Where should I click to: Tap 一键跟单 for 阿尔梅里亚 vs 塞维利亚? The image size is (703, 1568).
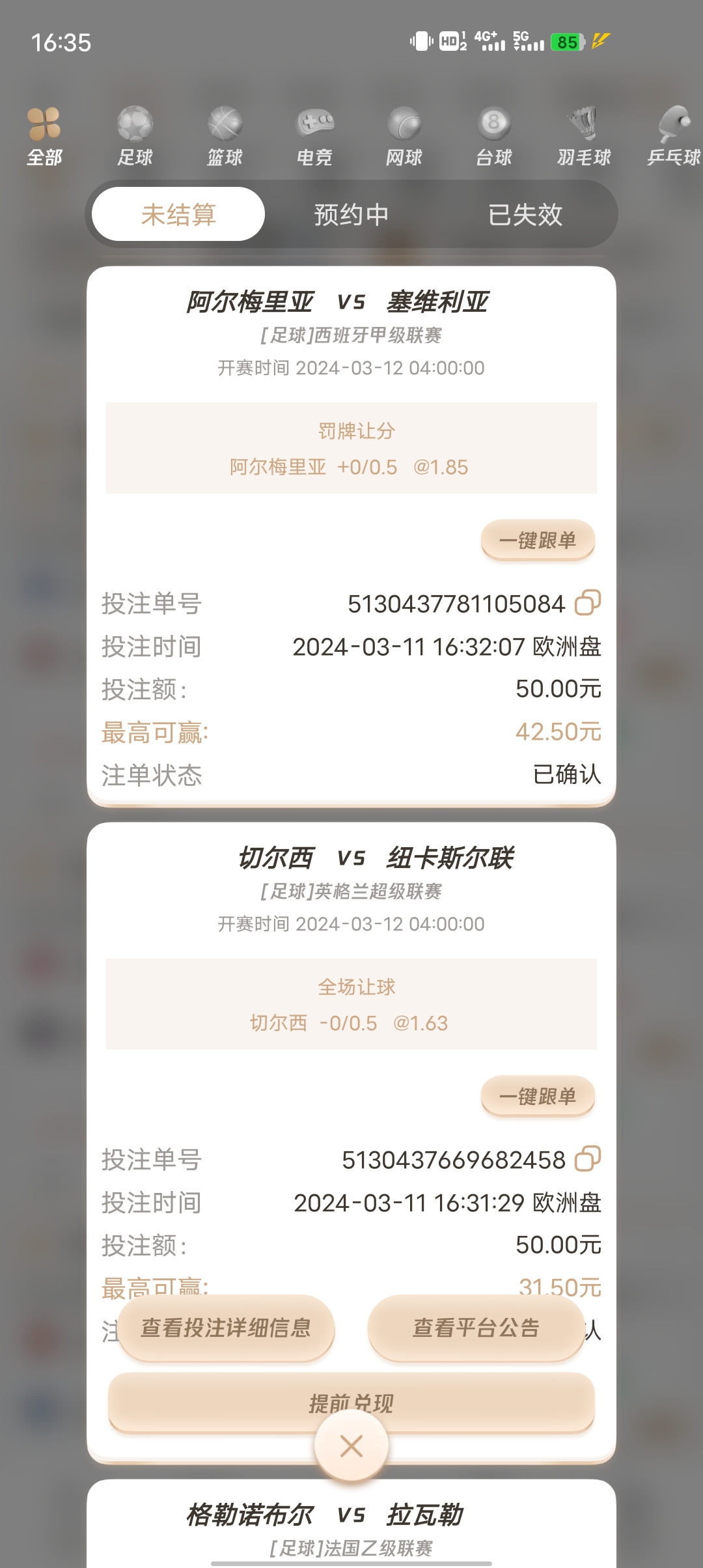[538, 540]
